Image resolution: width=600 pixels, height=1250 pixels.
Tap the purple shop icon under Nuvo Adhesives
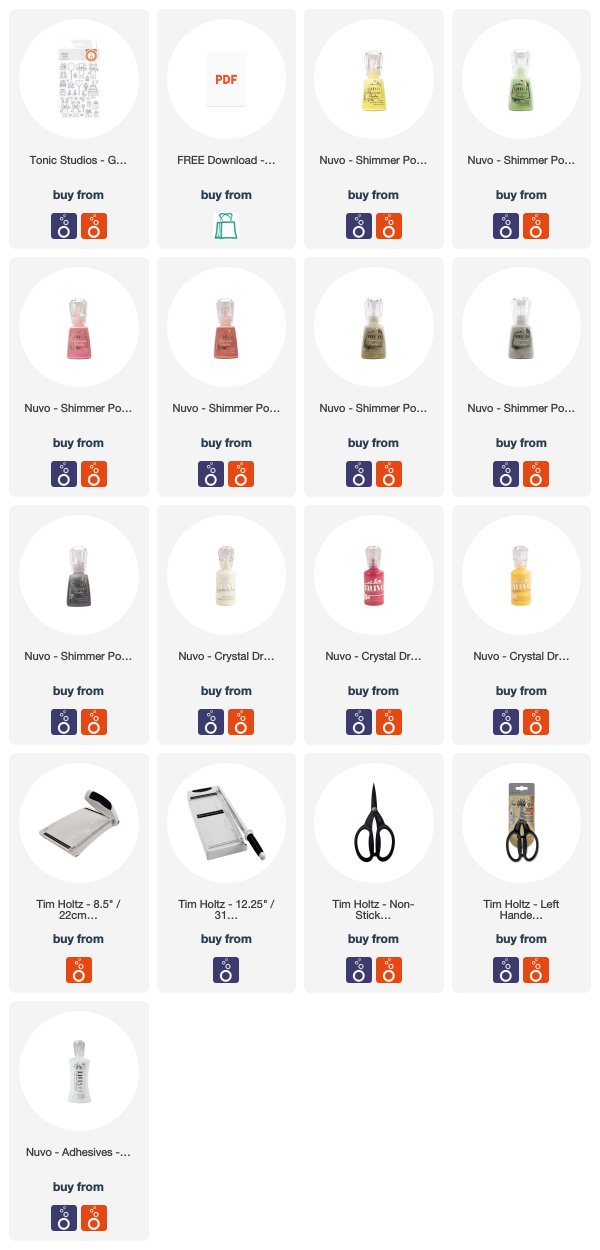point(65,1218)
